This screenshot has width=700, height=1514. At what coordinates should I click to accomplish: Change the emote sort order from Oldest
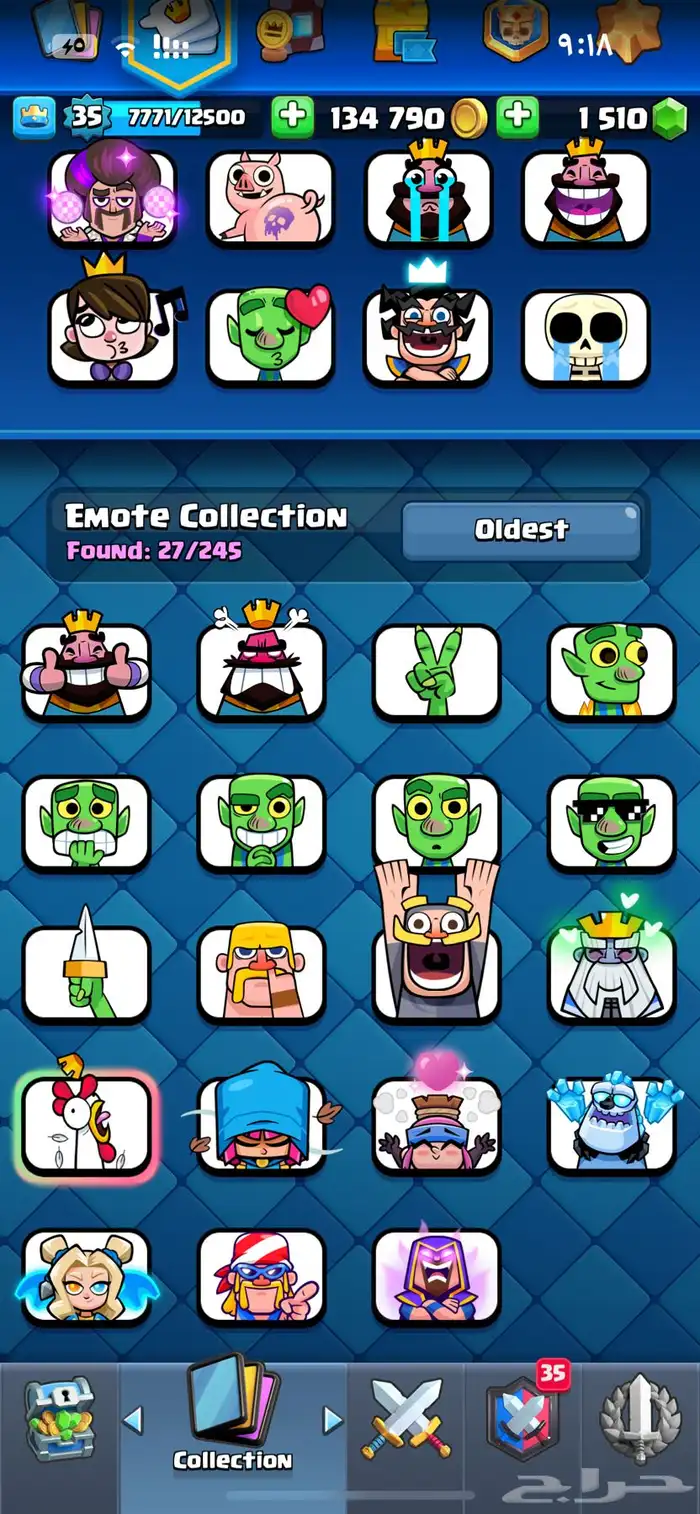(x=521, y=530)
